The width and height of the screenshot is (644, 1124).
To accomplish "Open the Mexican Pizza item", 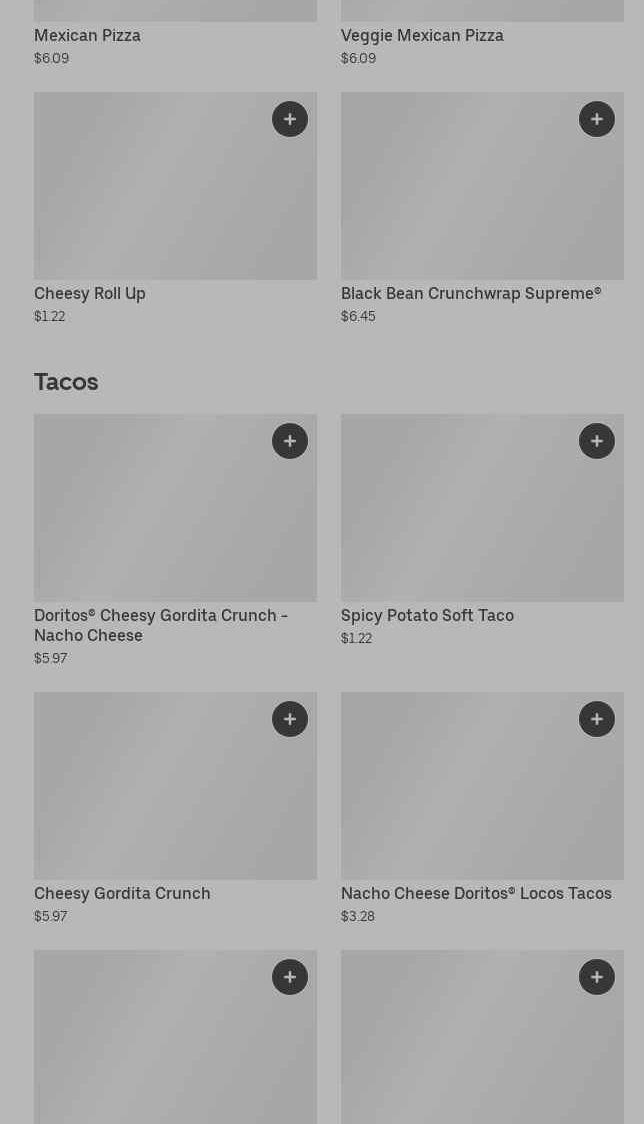I will point(88,36).
